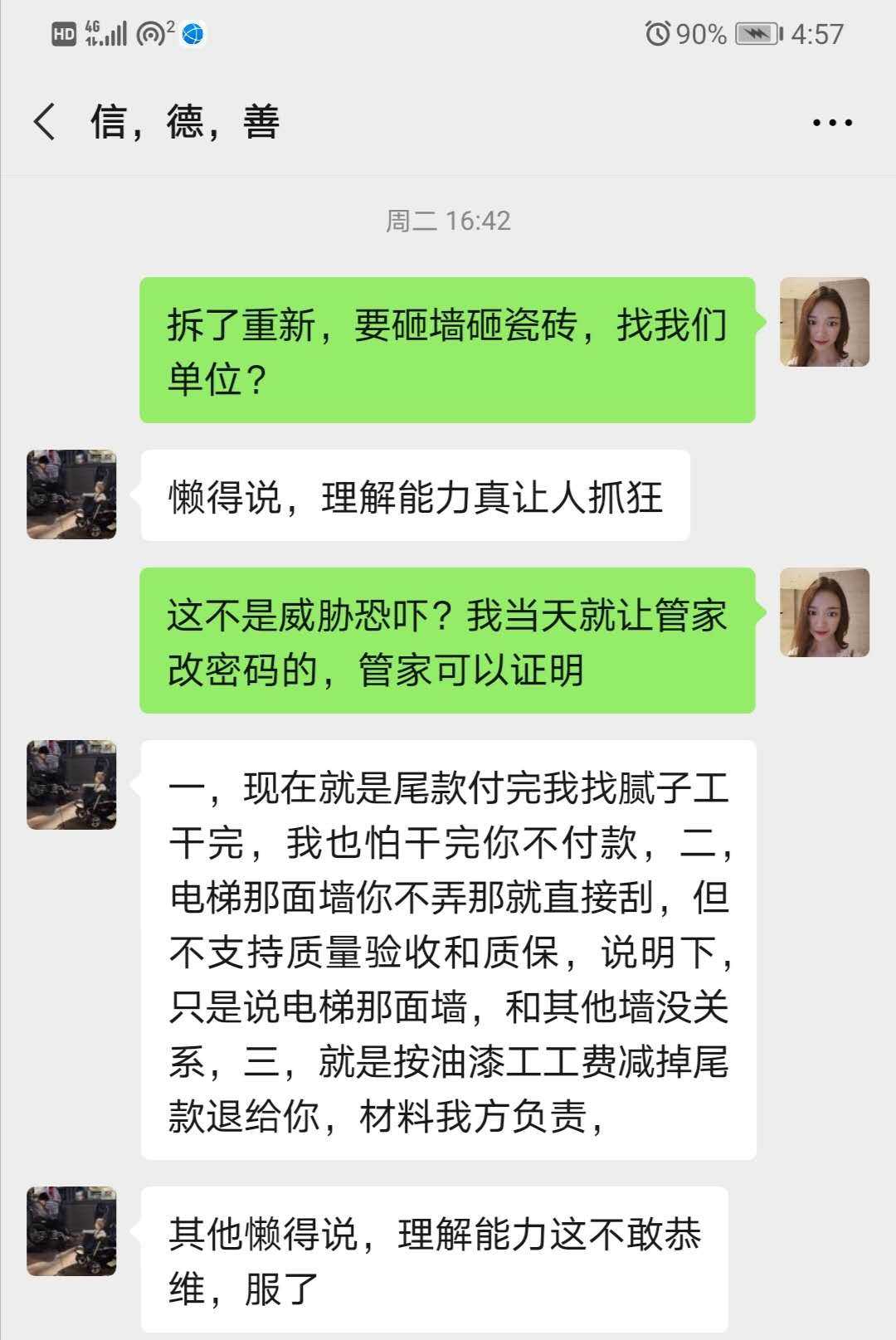View contact profile beside 一,现在就是尾款 message
Screen dimensions: 896x1340
point(71,785)
